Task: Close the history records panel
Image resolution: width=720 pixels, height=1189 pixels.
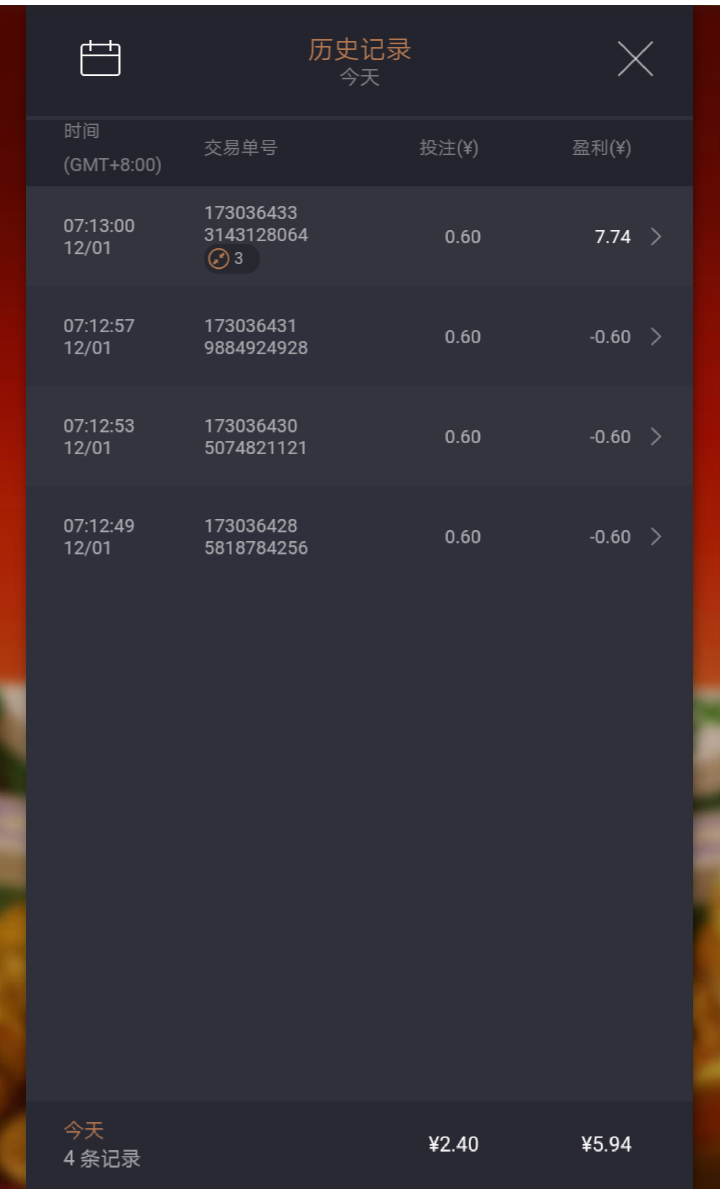Action: tap(635, 60)
